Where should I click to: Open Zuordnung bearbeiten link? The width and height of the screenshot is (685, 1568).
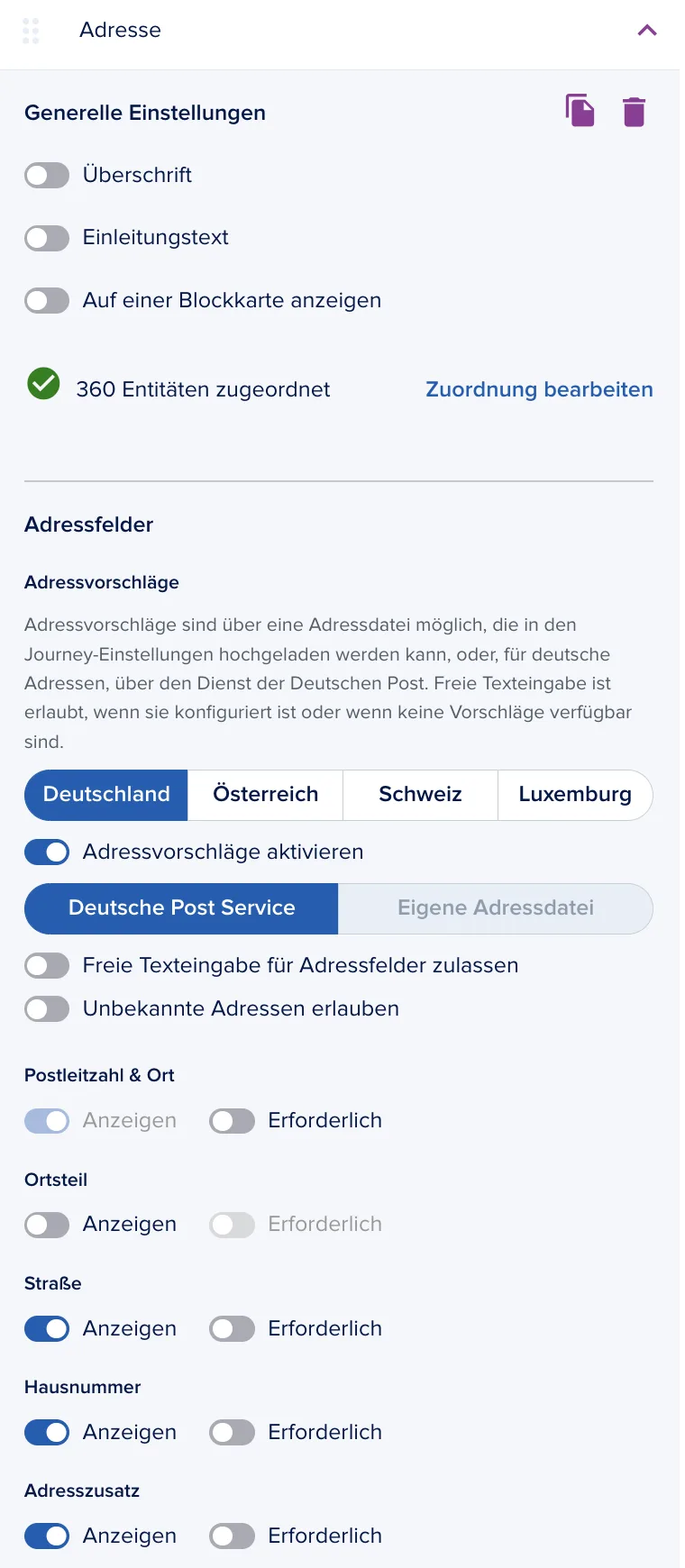point(539,389)
